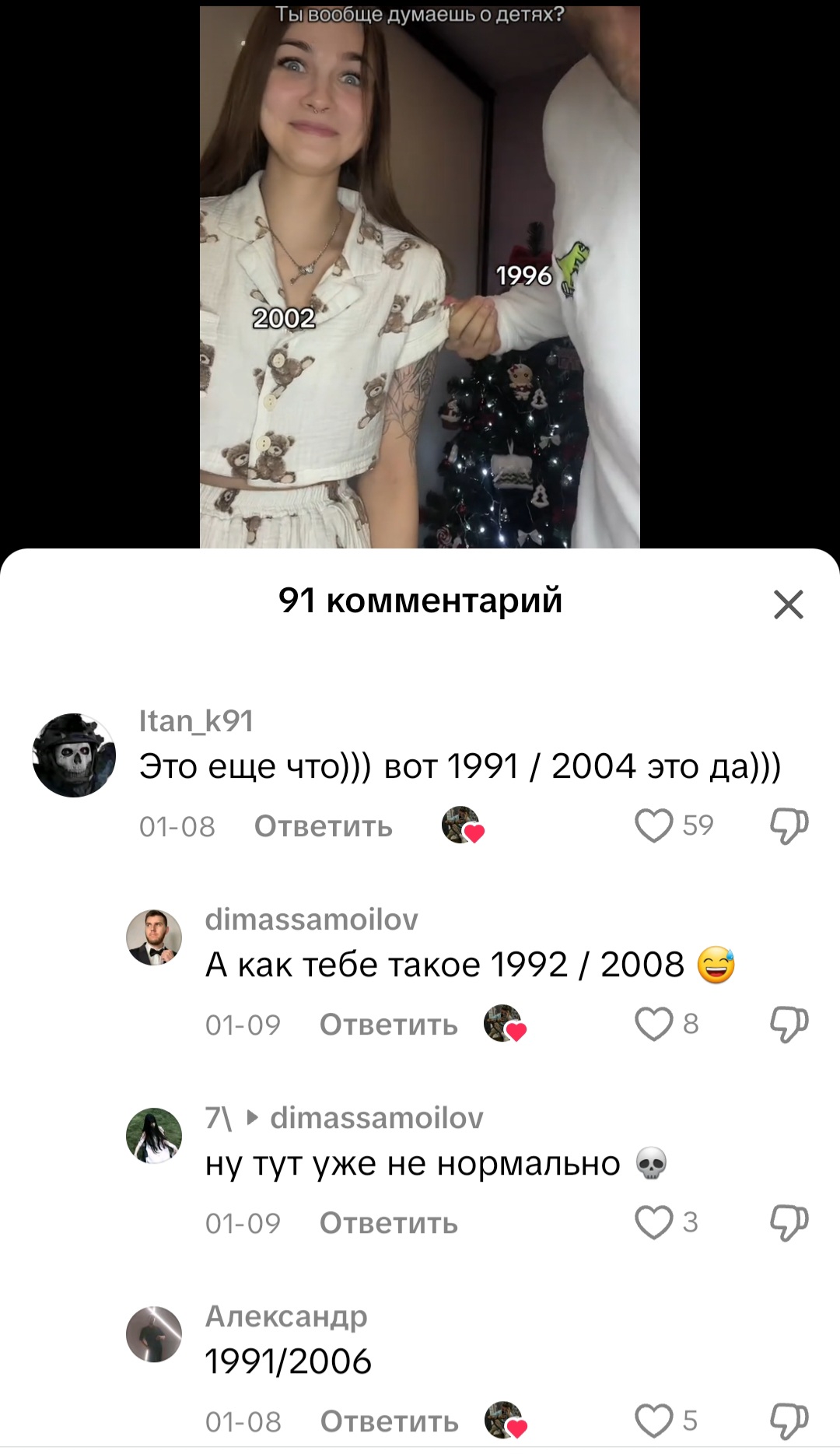Dislike Александр's 1991/2006 comment
Image resolution: width=840 pixels, height=1454 pixels.
789,1421
